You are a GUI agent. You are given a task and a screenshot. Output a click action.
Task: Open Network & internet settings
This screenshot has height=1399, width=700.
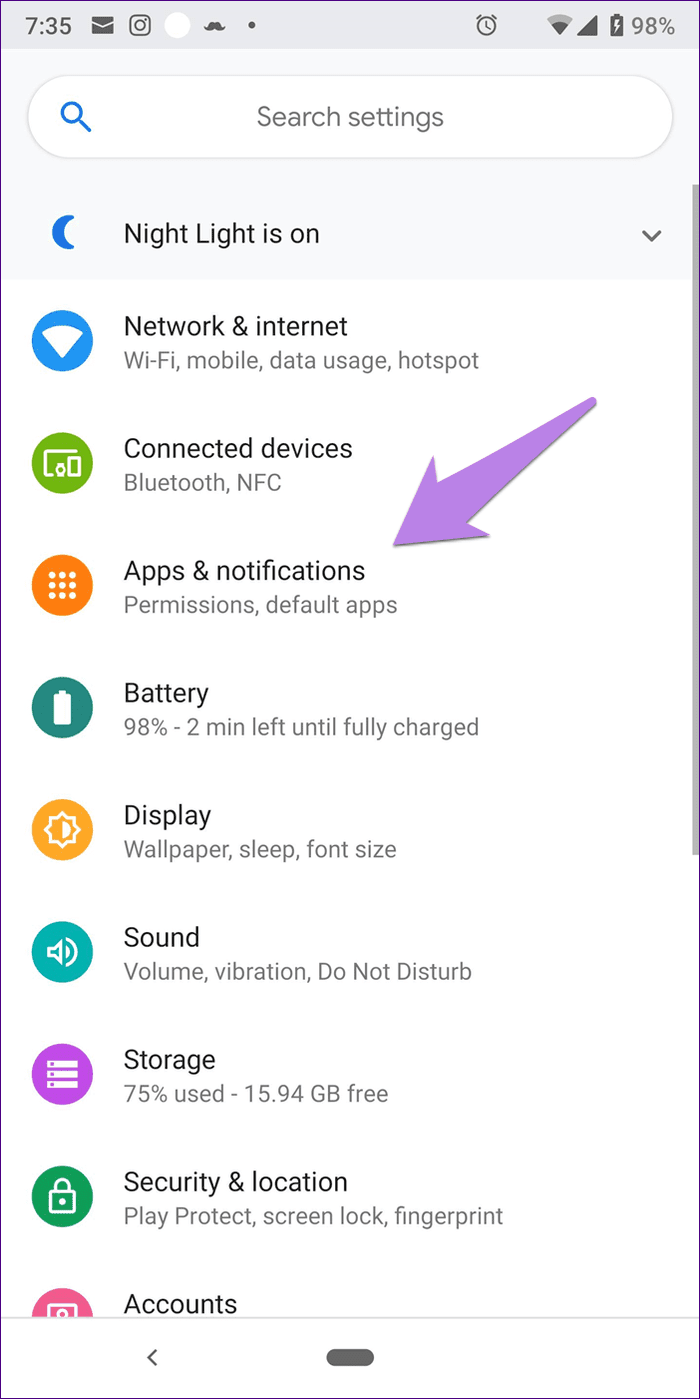pos(350,342)
